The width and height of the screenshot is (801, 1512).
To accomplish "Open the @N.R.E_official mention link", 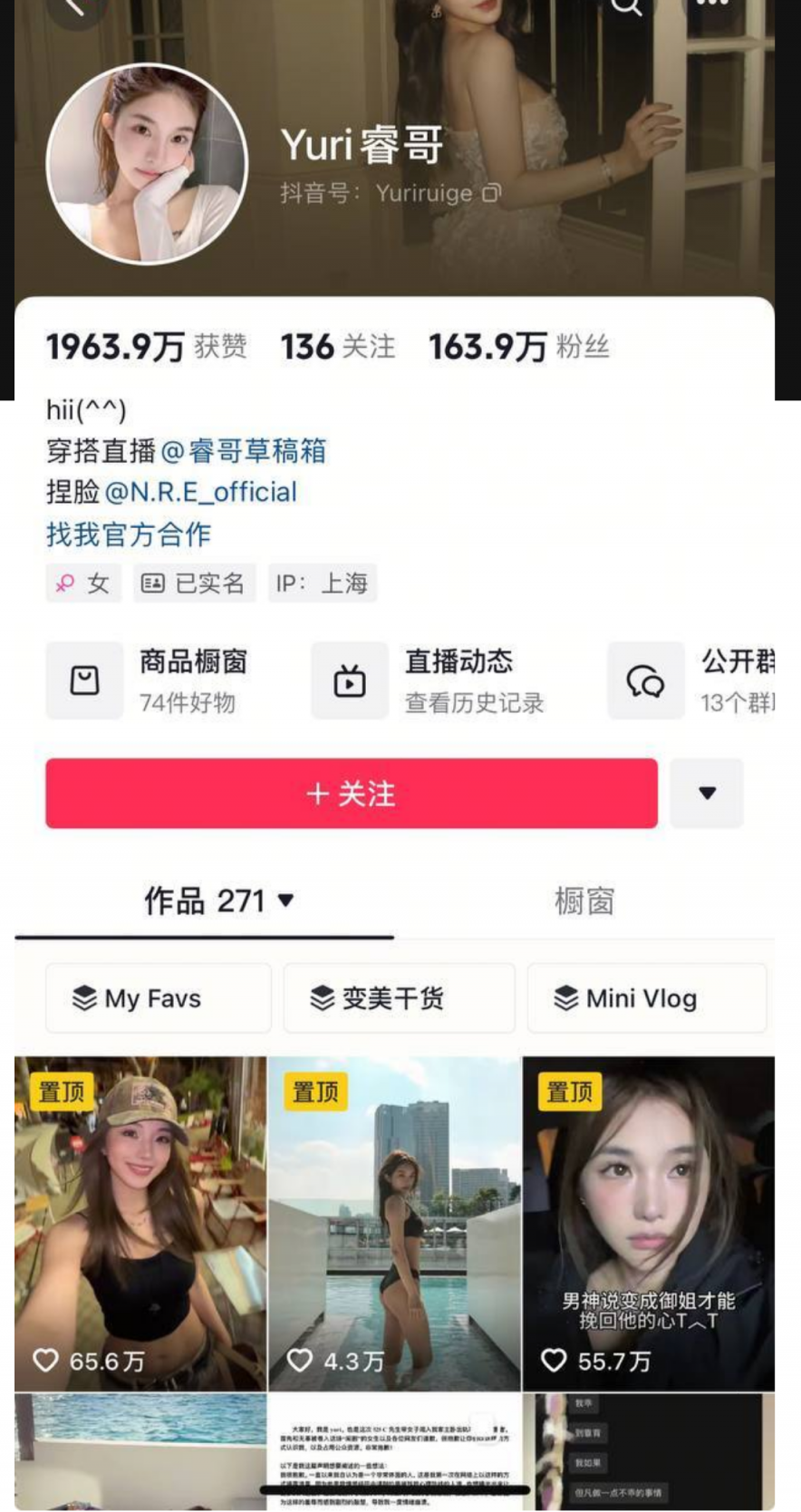I will point(201,492).
